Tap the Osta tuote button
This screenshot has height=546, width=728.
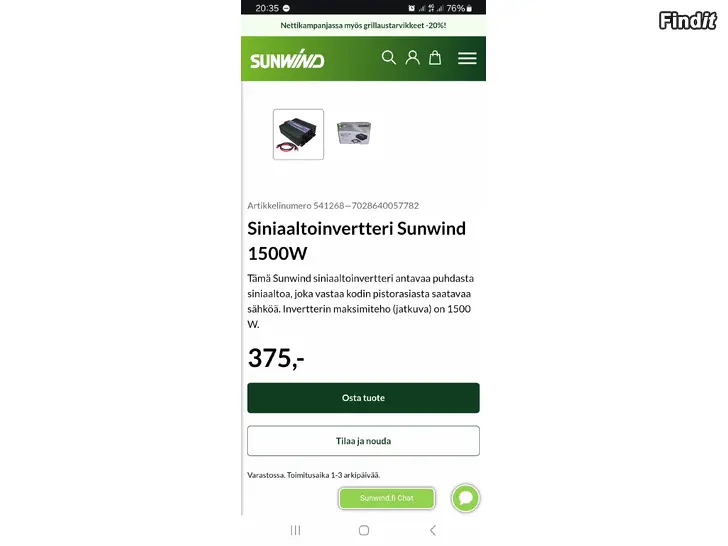tap(363, 398)
